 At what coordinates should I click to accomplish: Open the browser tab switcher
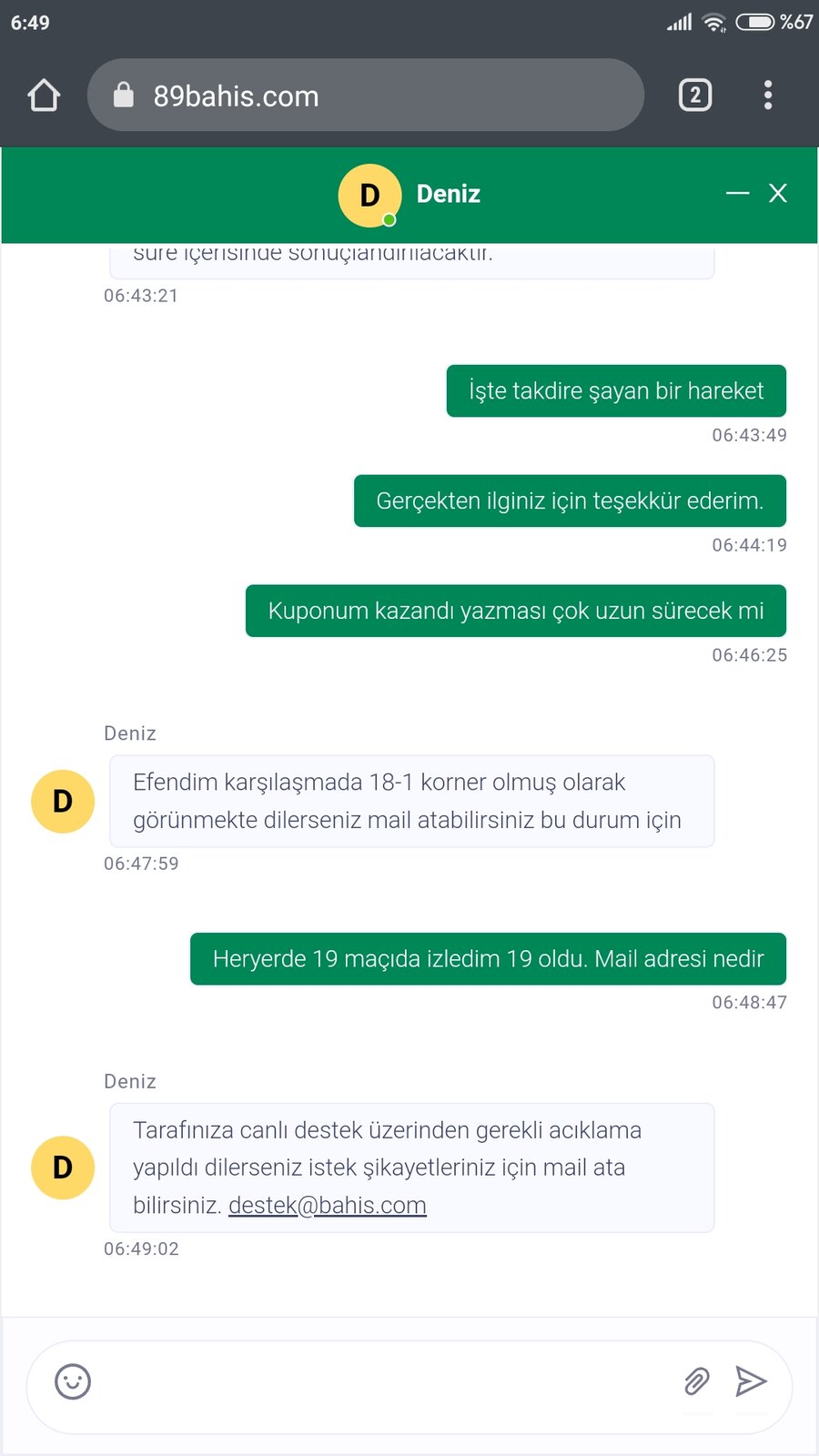[695, 95]
